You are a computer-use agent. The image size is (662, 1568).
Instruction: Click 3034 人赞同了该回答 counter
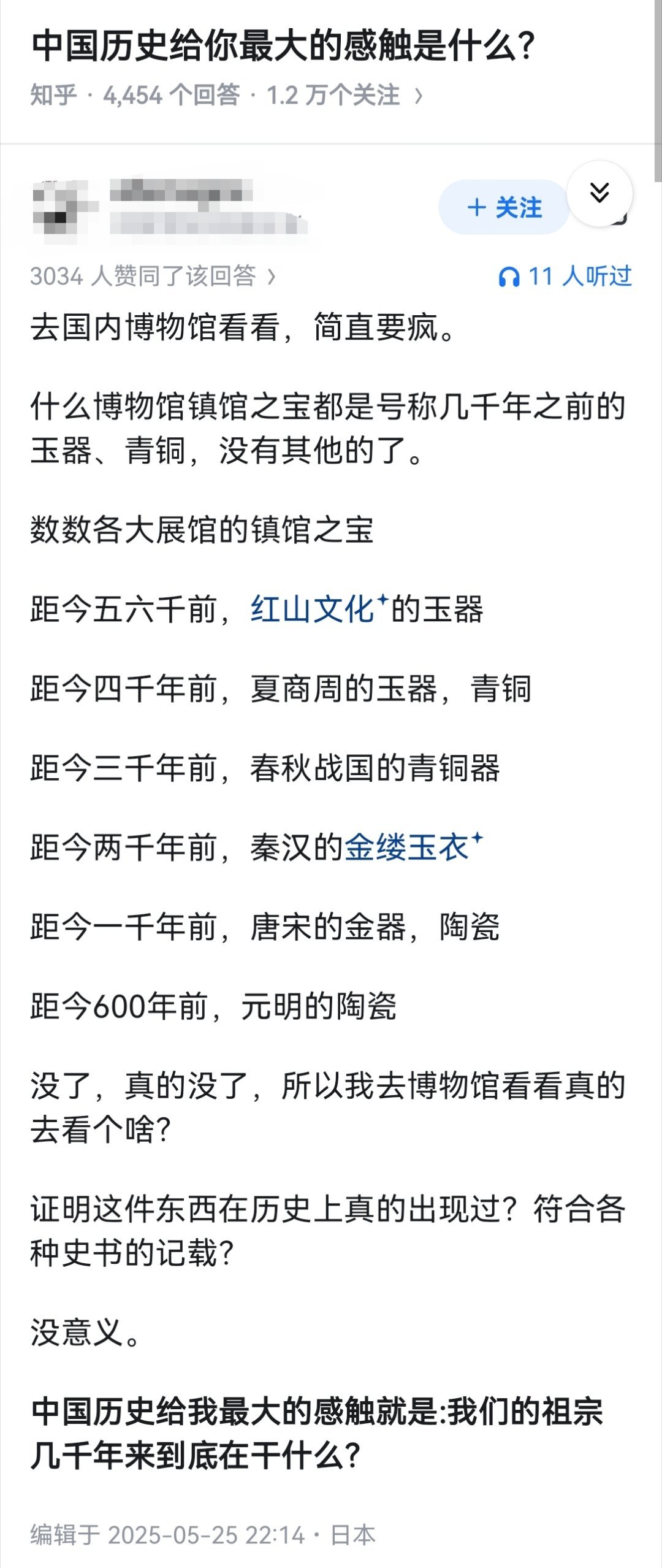[x=147, y=277]
